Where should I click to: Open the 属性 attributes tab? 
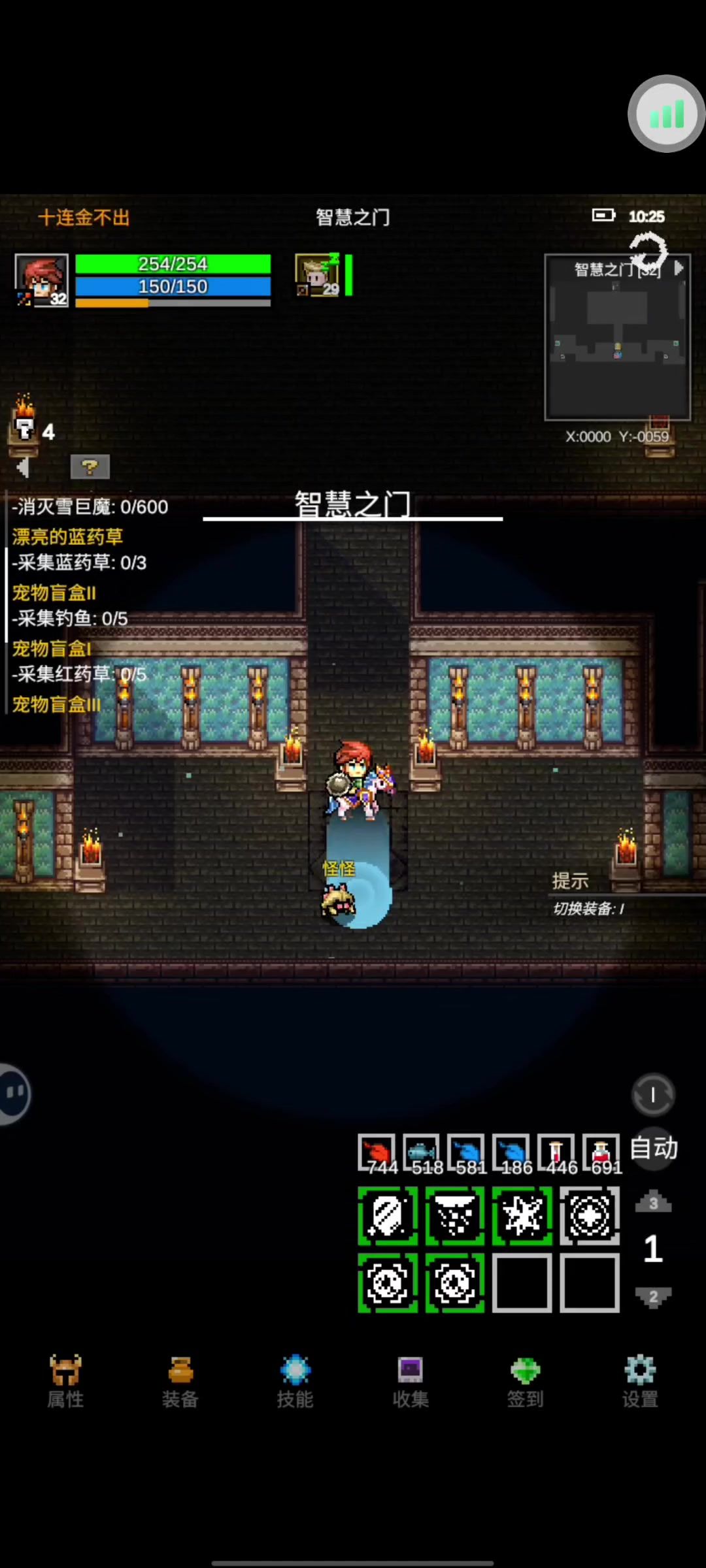point(65,1381)
